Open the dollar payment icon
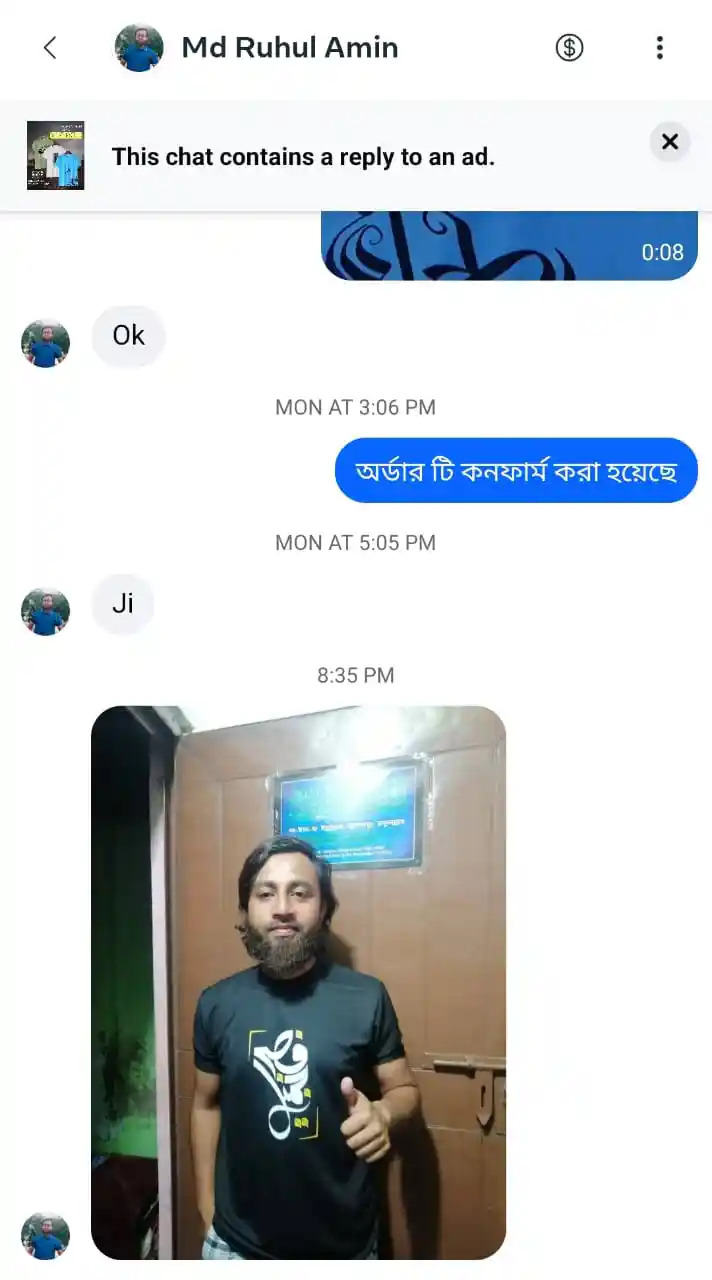Image resolution: width=712 pixels, height=1280 pixels. [x=569, y=48]
